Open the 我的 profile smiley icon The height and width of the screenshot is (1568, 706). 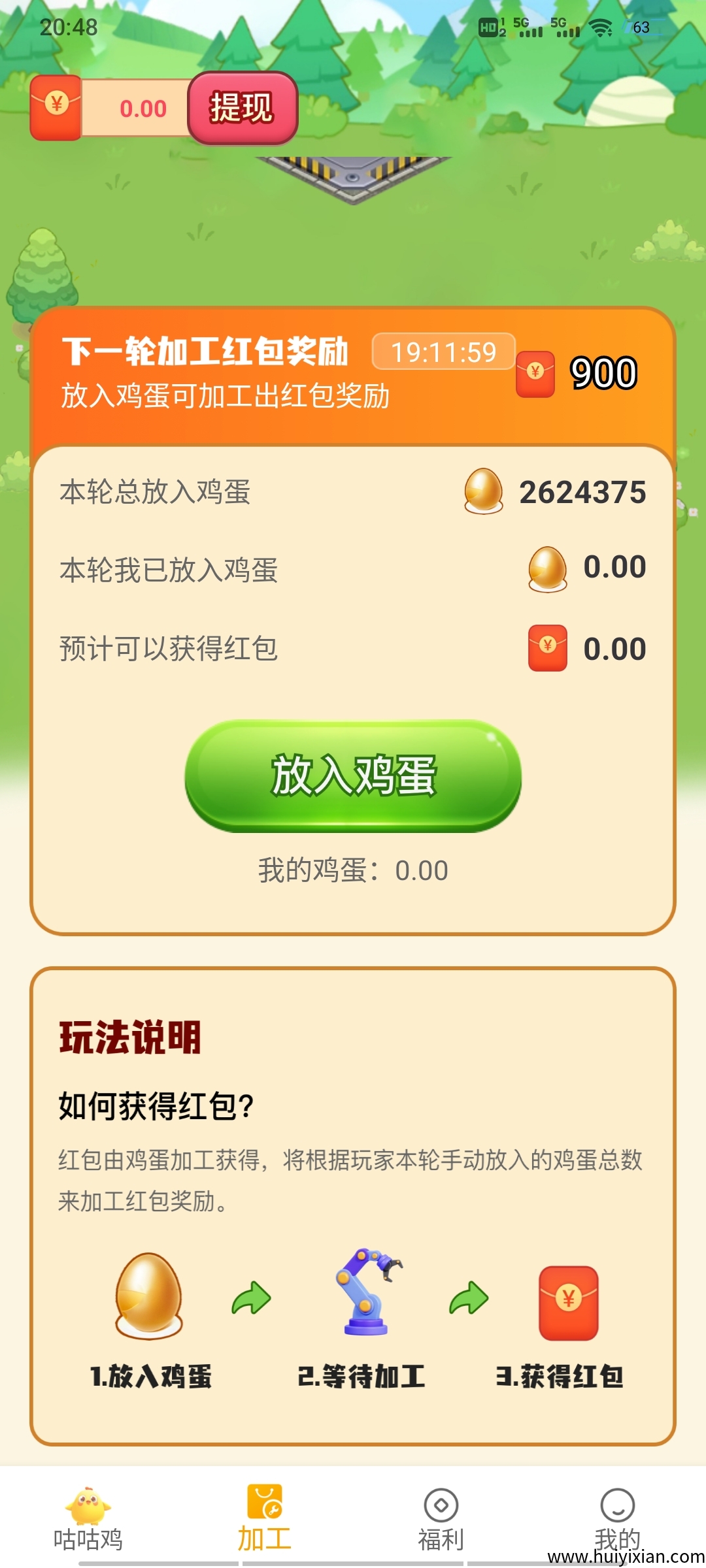(618, 1503)
